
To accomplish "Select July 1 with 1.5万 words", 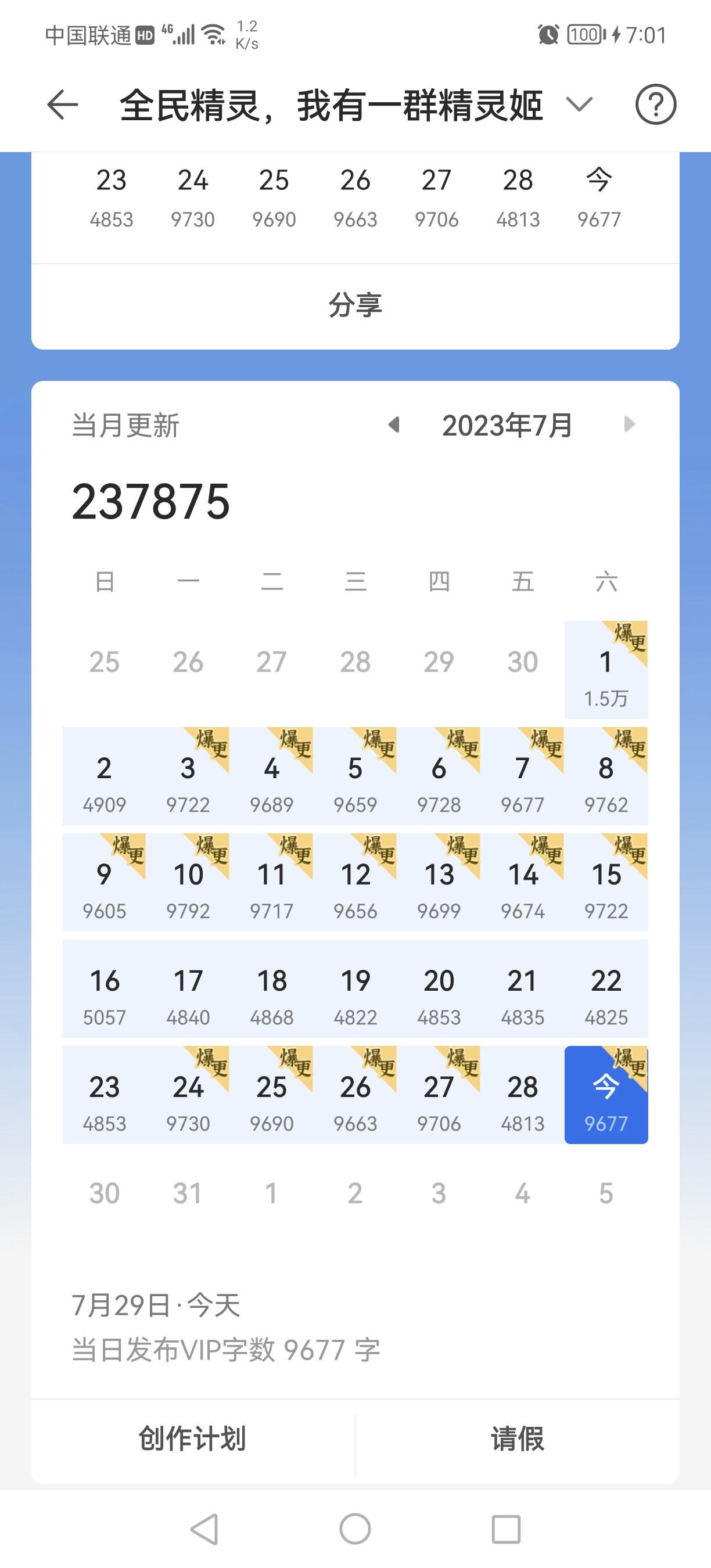I will (606, 670).
